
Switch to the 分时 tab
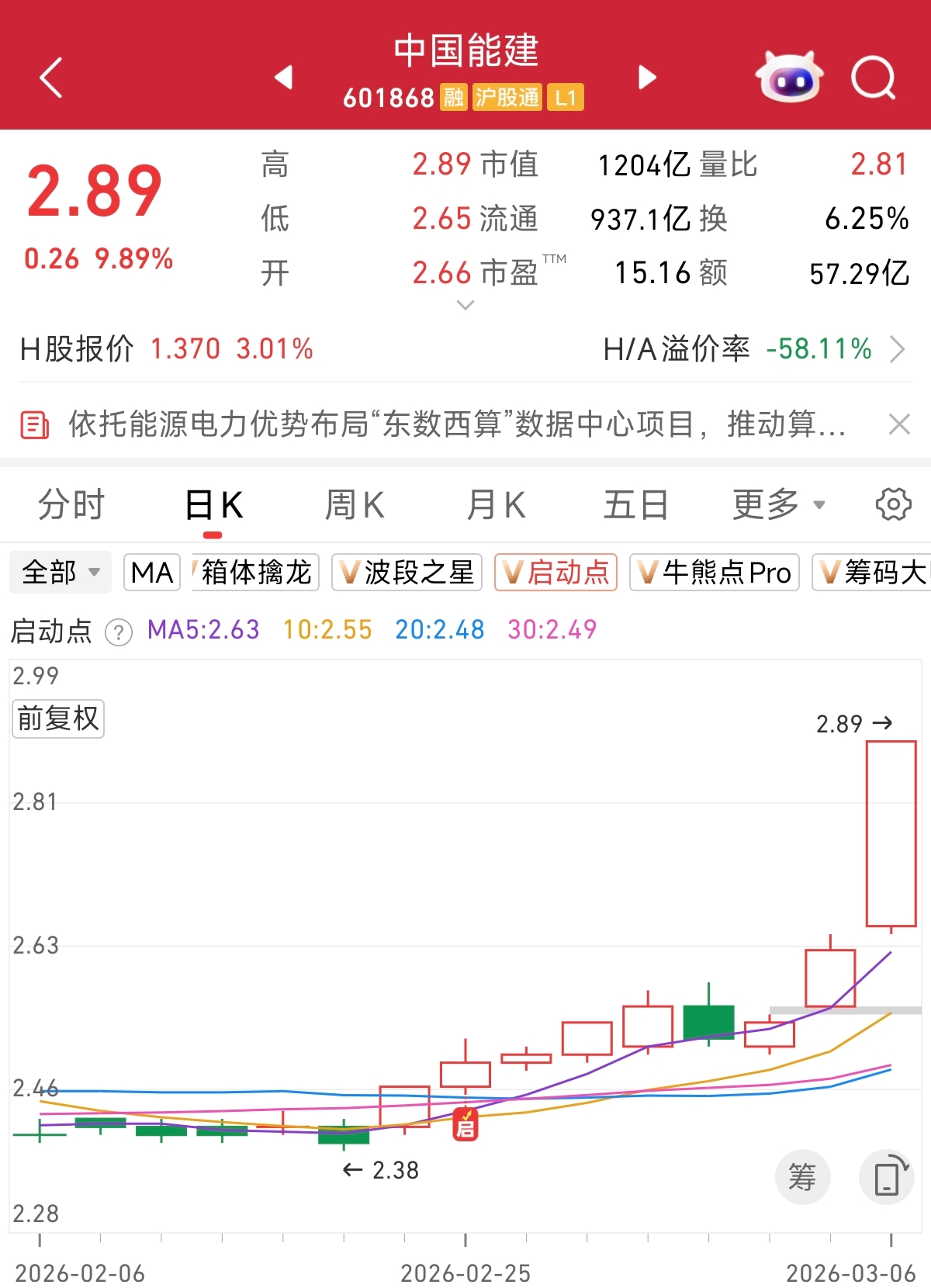click(x=71, y=505)
